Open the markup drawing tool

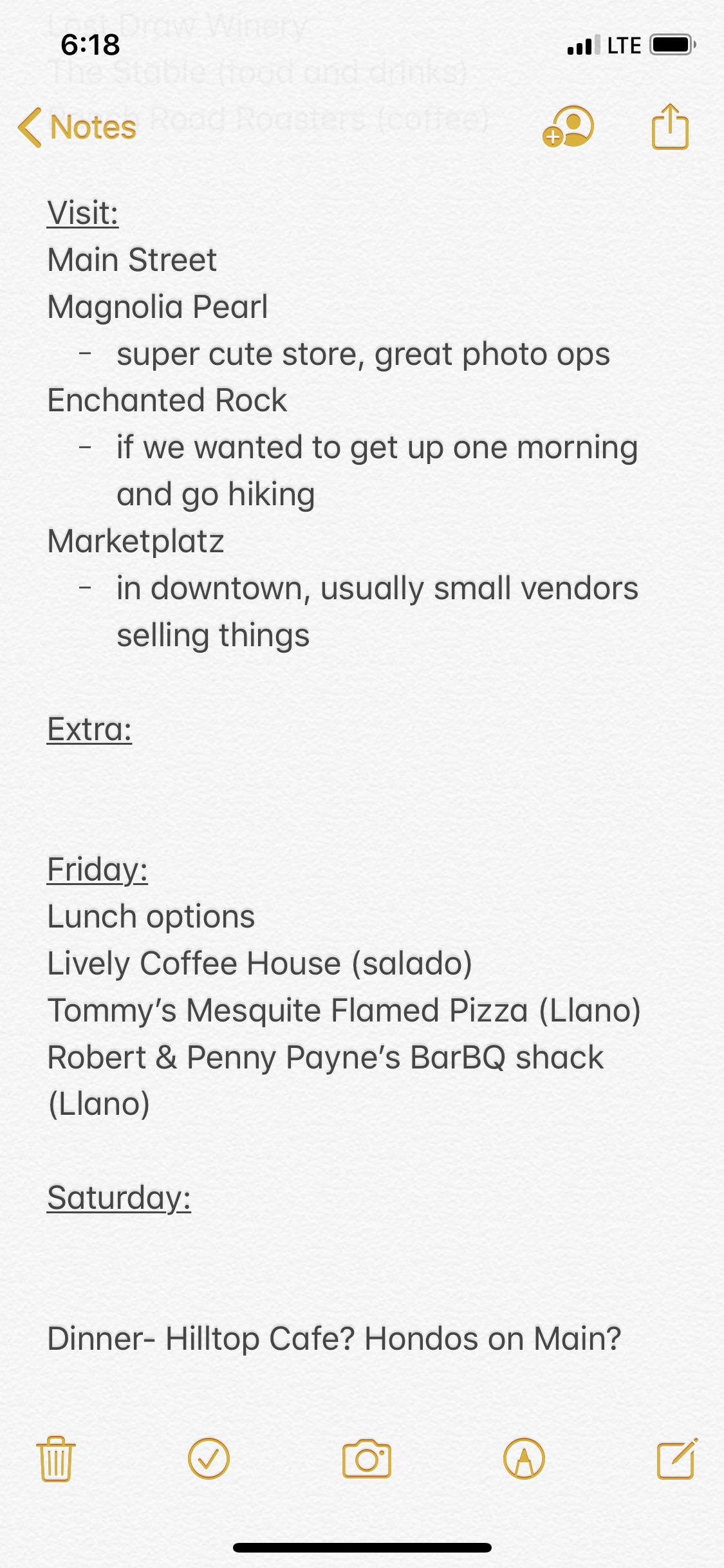pyautogui.click(x=524, y=1459)
